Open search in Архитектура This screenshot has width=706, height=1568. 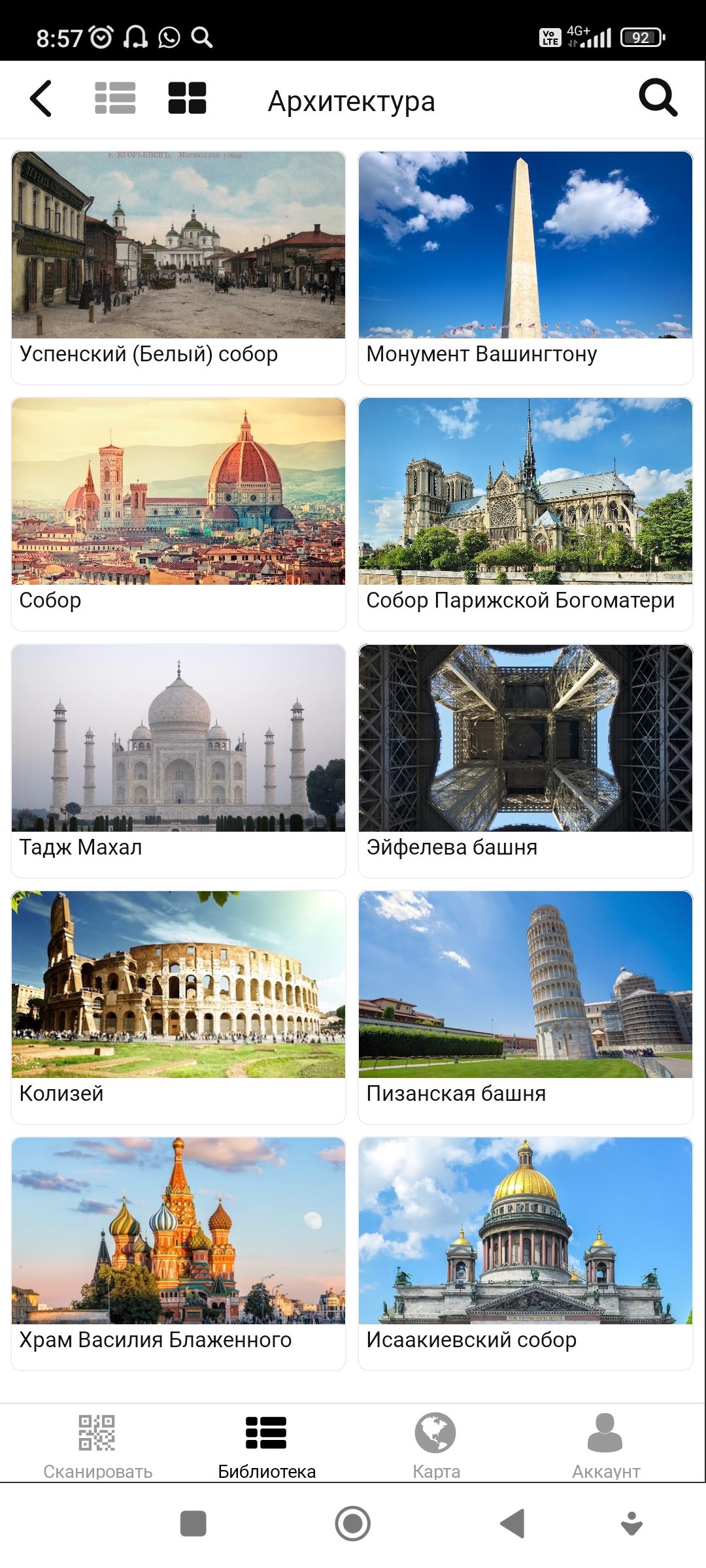click(658, 98)
